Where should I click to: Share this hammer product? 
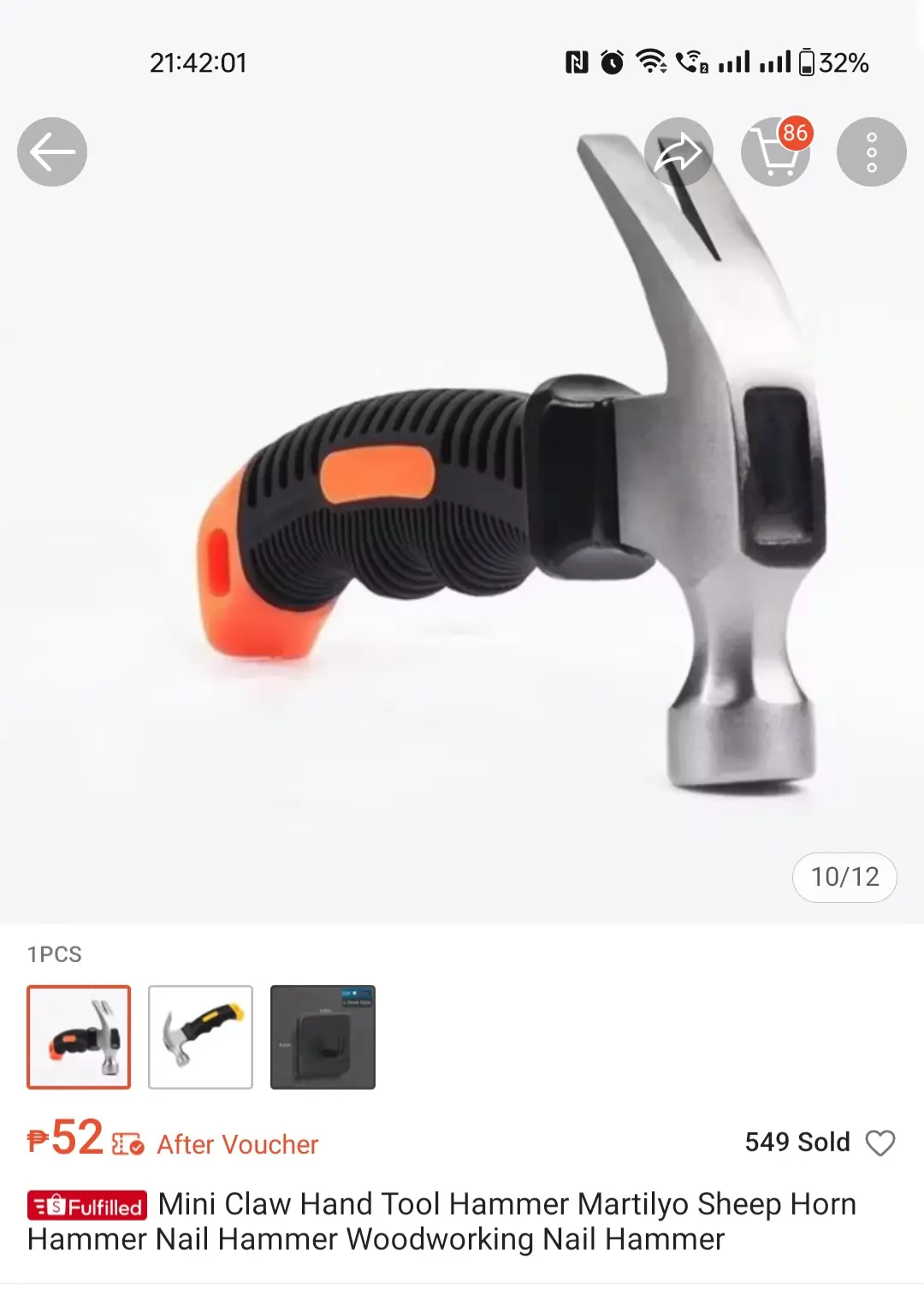(678, 152)
